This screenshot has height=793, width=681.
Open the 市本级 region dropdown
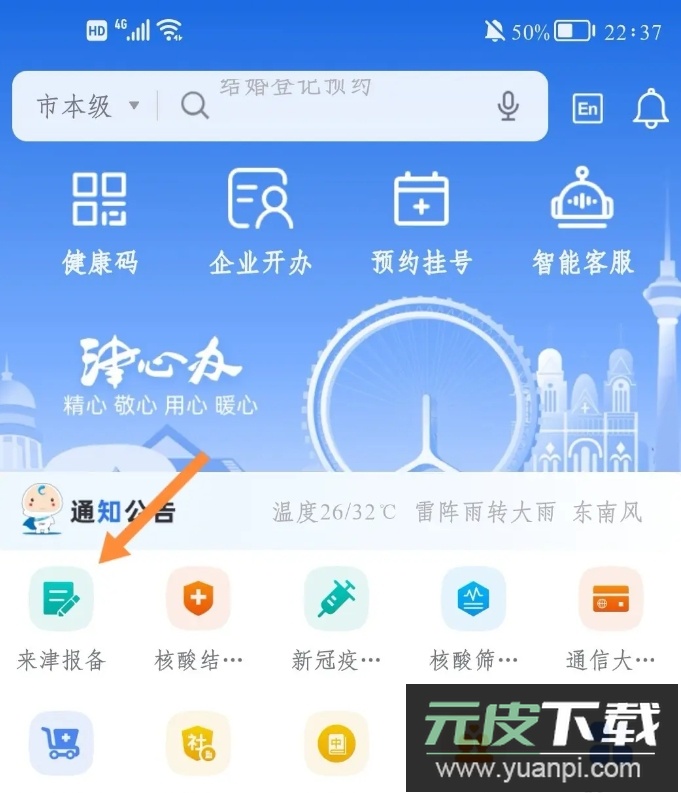[86, 106]
